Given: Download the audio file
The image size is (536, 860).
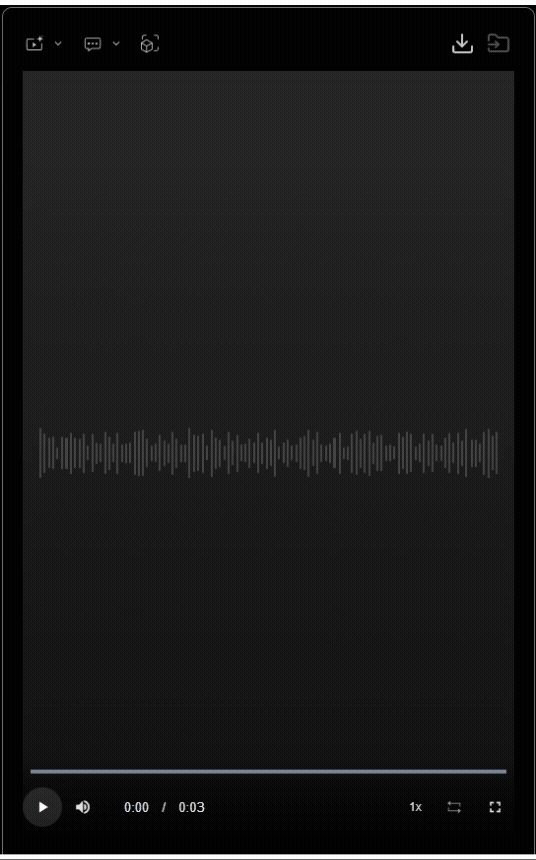Looking at the screenshot, I should click(462, 43).
